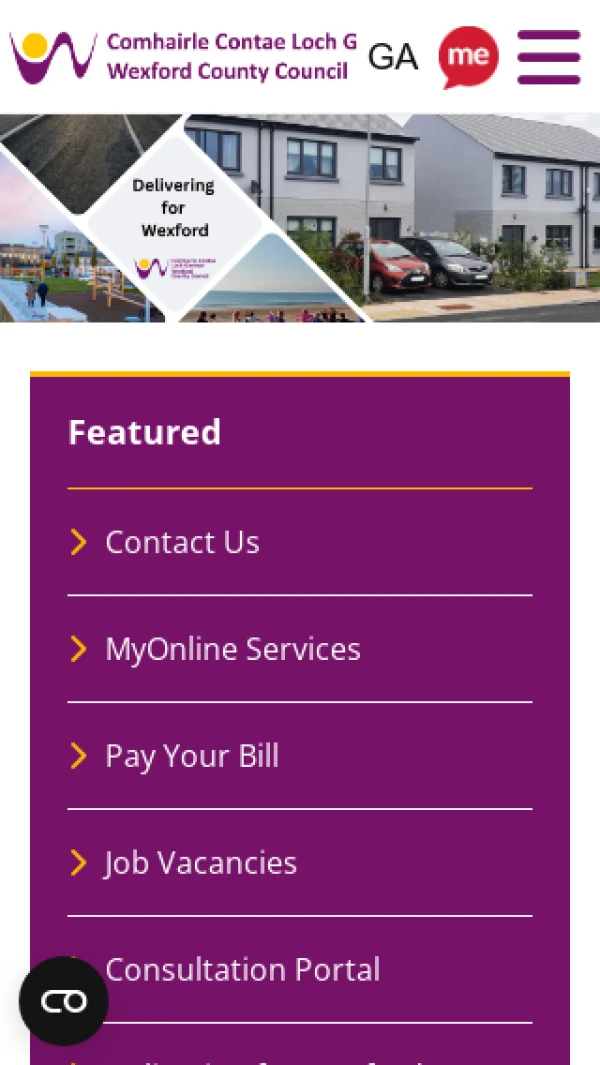The width and height of the screenshot is (600, 1065).
Task: Open the hamburger navigation menu
Action: (x=548, y=57)
